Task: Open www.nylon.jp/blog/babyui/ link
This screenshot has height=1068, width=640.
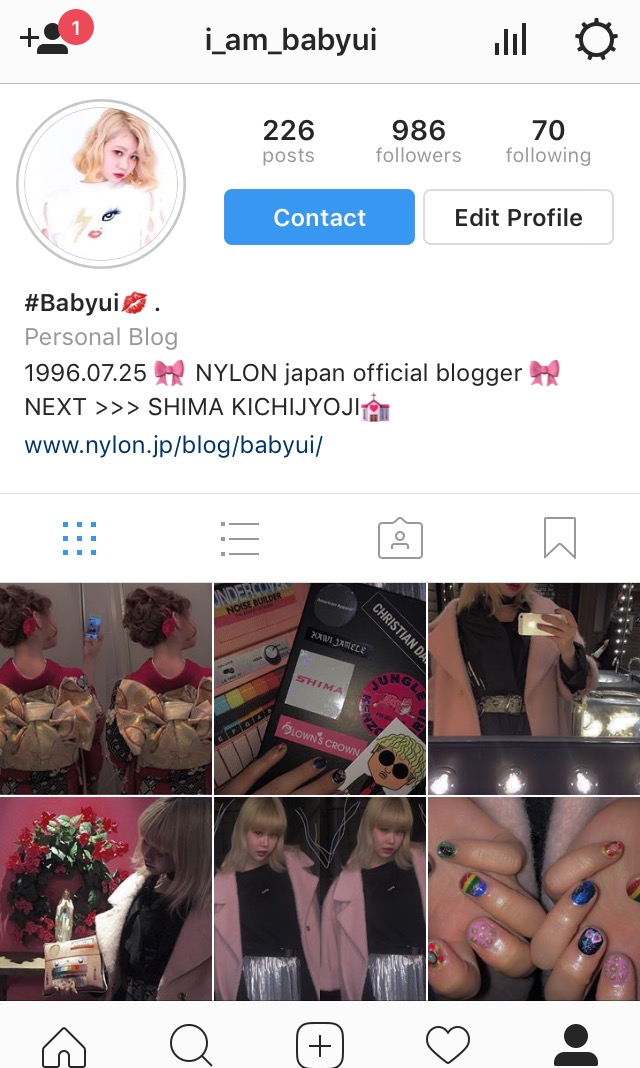Action: pos(173,445)
